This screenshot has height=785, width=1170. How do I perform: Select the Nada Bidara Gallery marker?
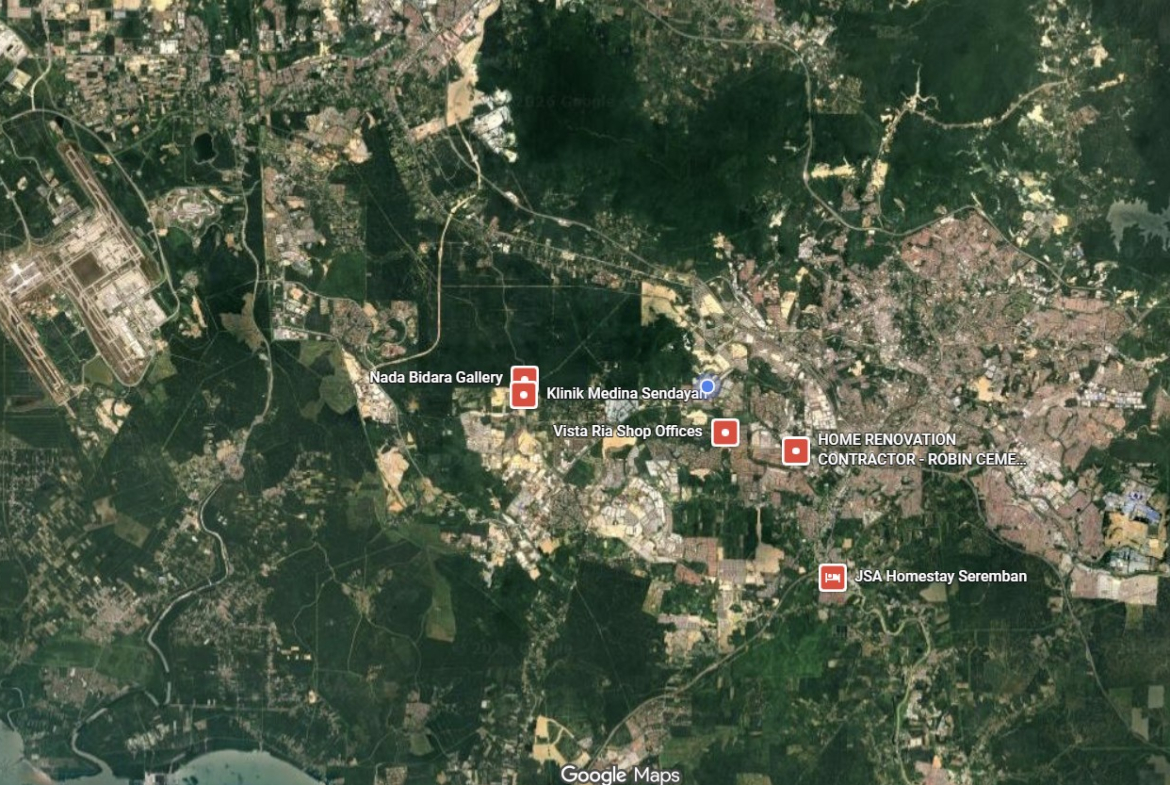click(524, 372)
